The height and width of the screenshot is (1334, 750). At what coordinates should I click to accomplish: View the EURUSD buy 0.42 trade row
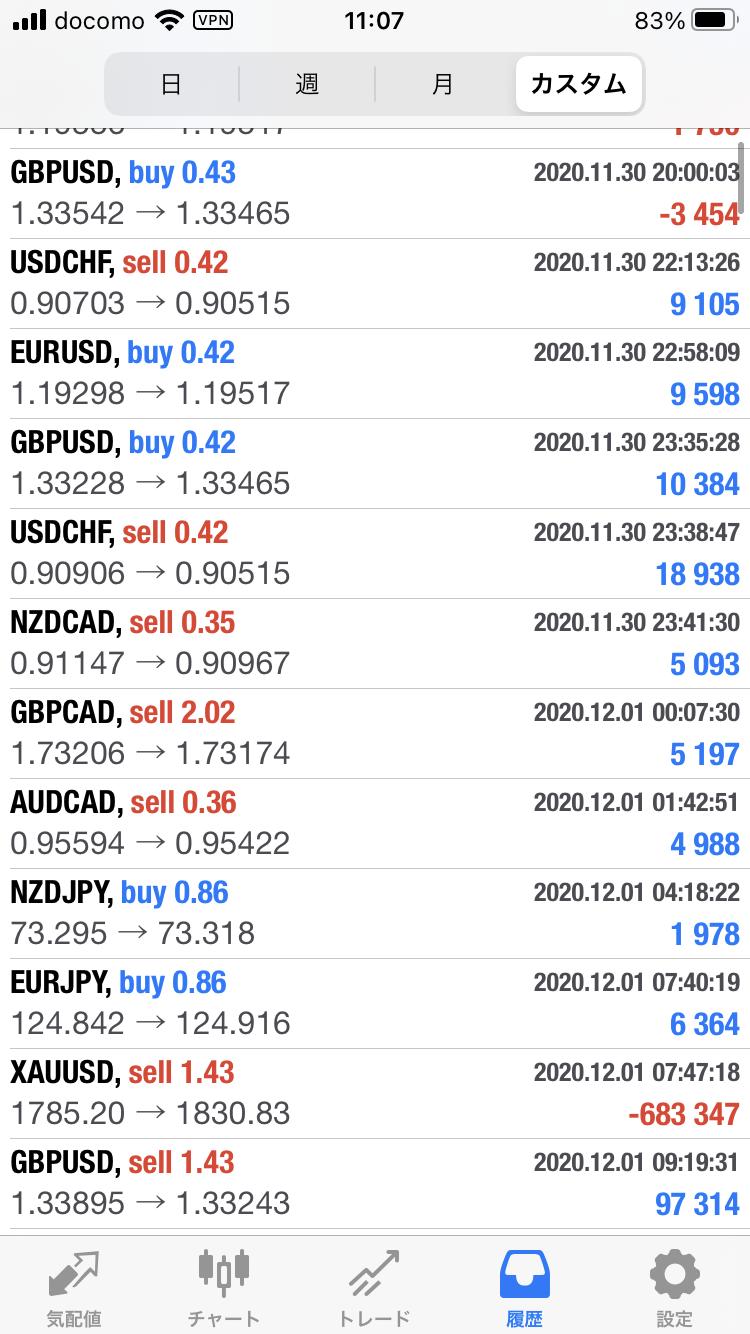[375, 373]
